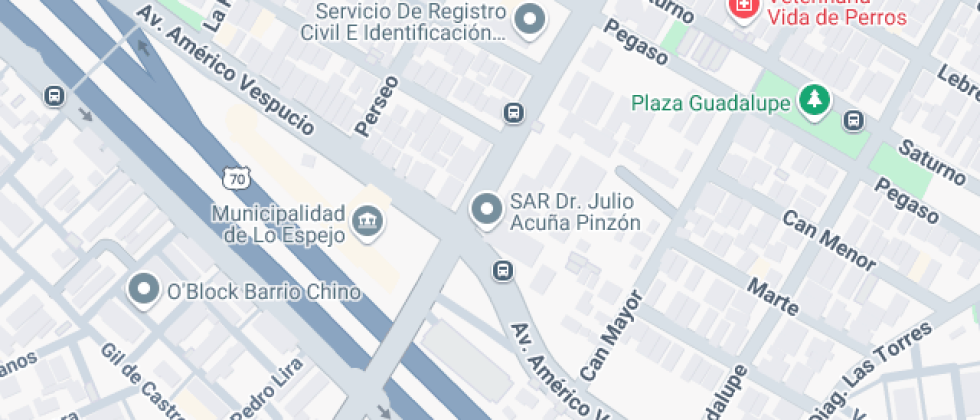Select the bus stop below SAR Dr. Julio Acuña

(502, 270)
